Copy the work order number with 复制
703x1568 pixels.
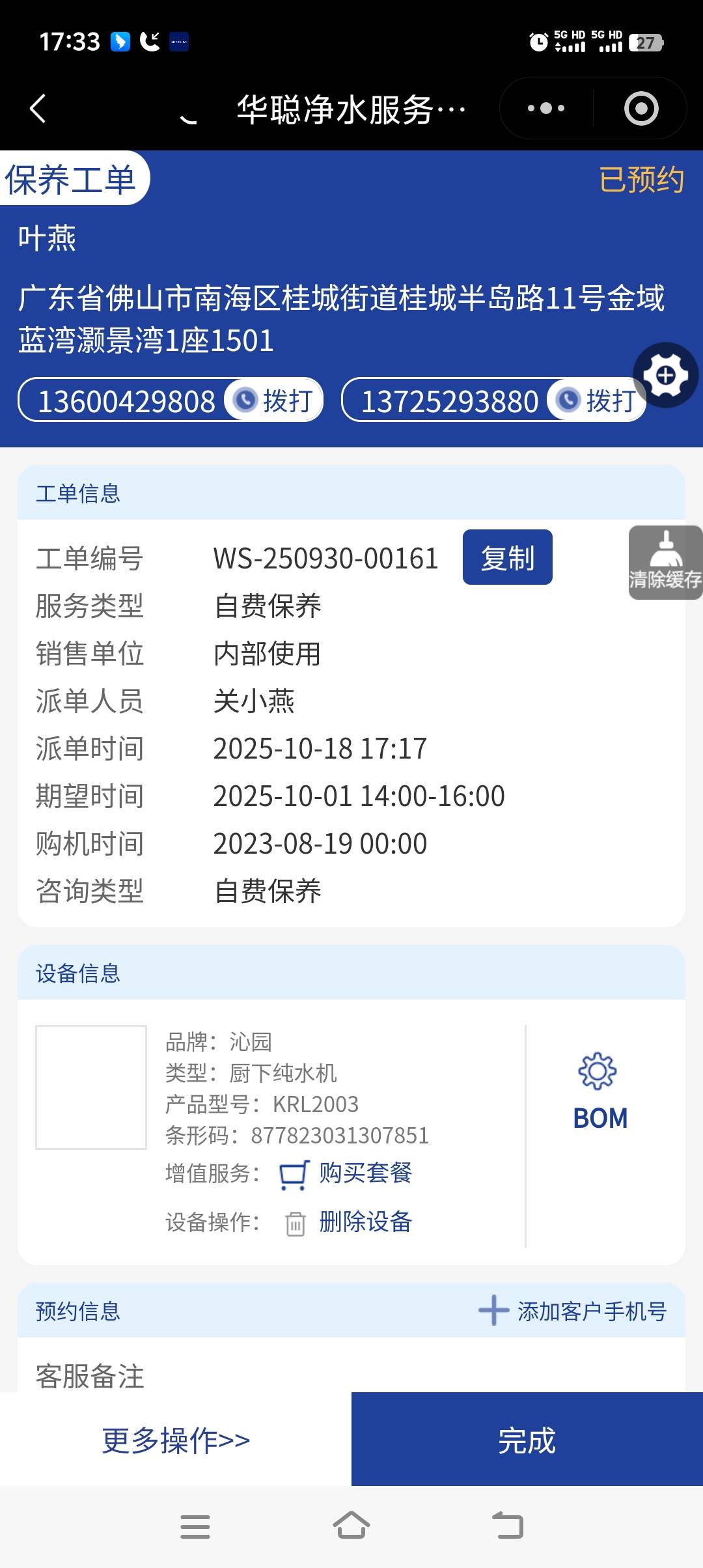(507, 557)
